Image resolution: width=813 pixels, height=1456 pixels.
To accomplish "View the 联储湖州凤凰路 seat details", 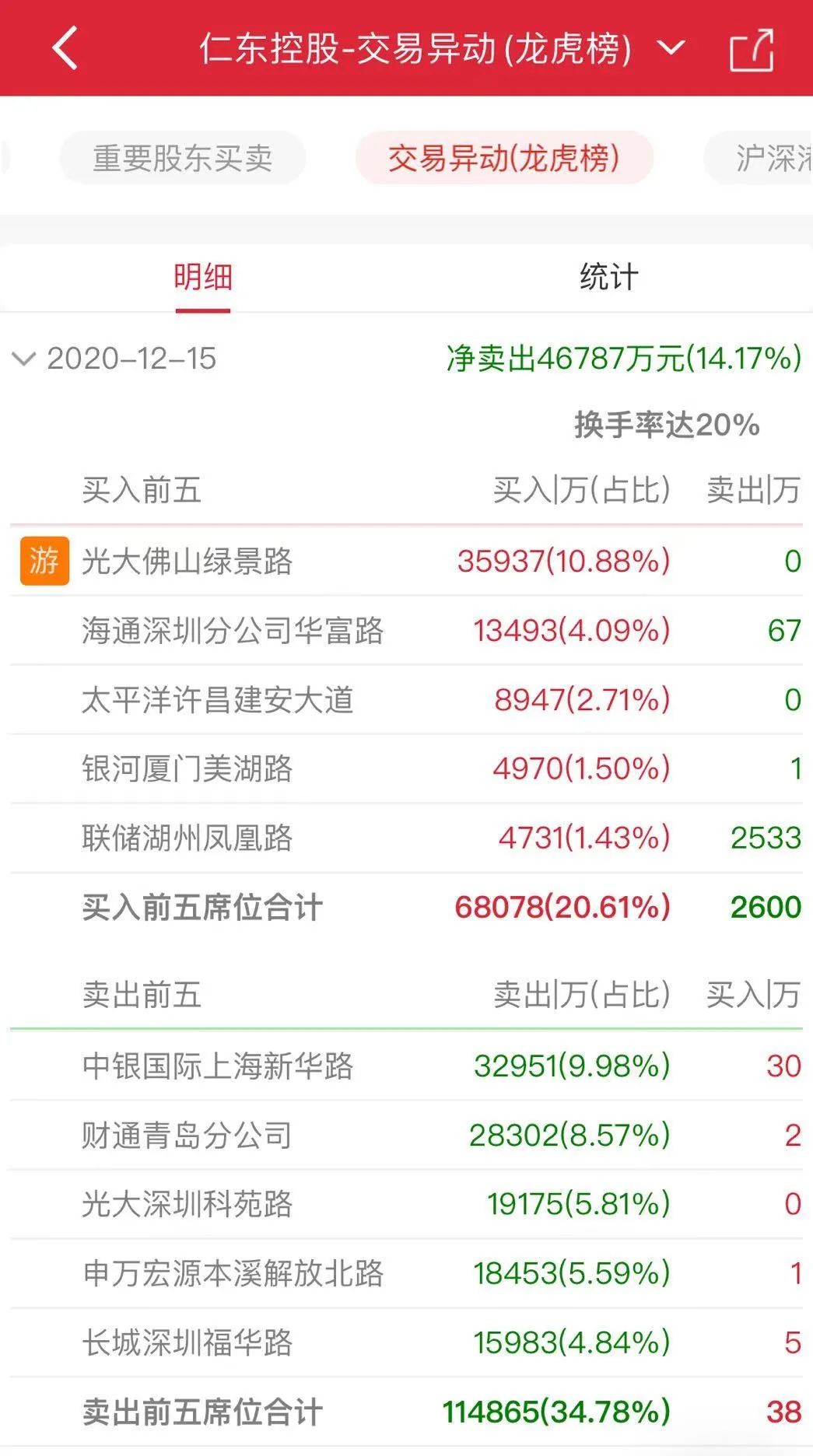I will [187, 838].
